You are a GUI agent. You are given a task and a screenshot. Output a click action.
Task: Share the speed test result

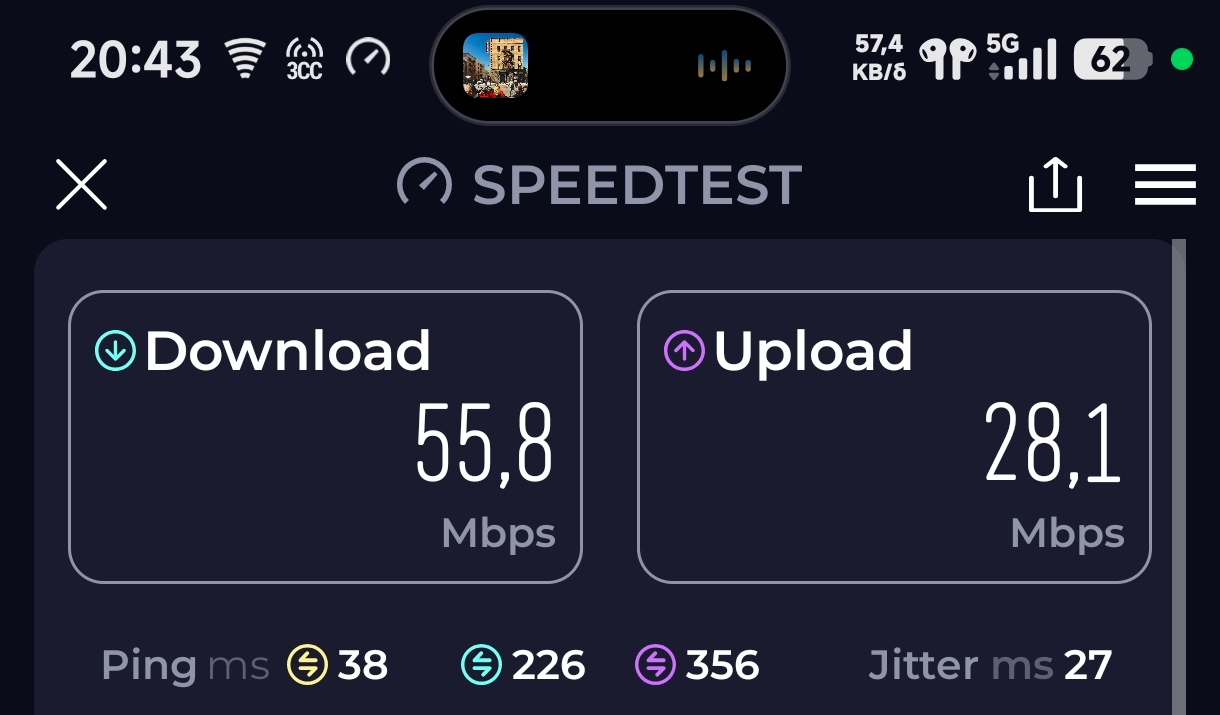(x=1055, y=186)
